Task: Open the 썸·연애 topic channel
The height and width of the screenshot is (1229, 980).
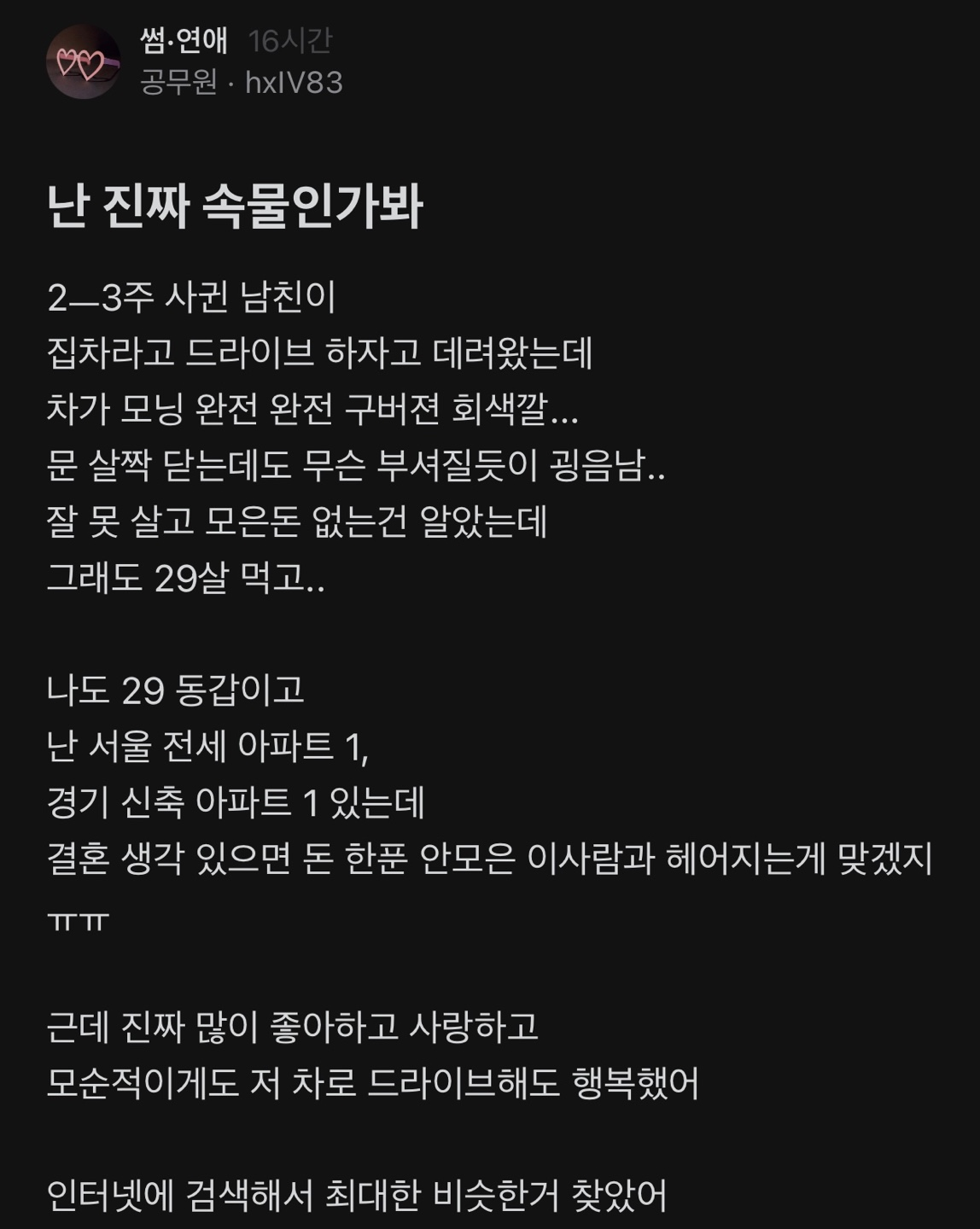Action: click(184, 40)
